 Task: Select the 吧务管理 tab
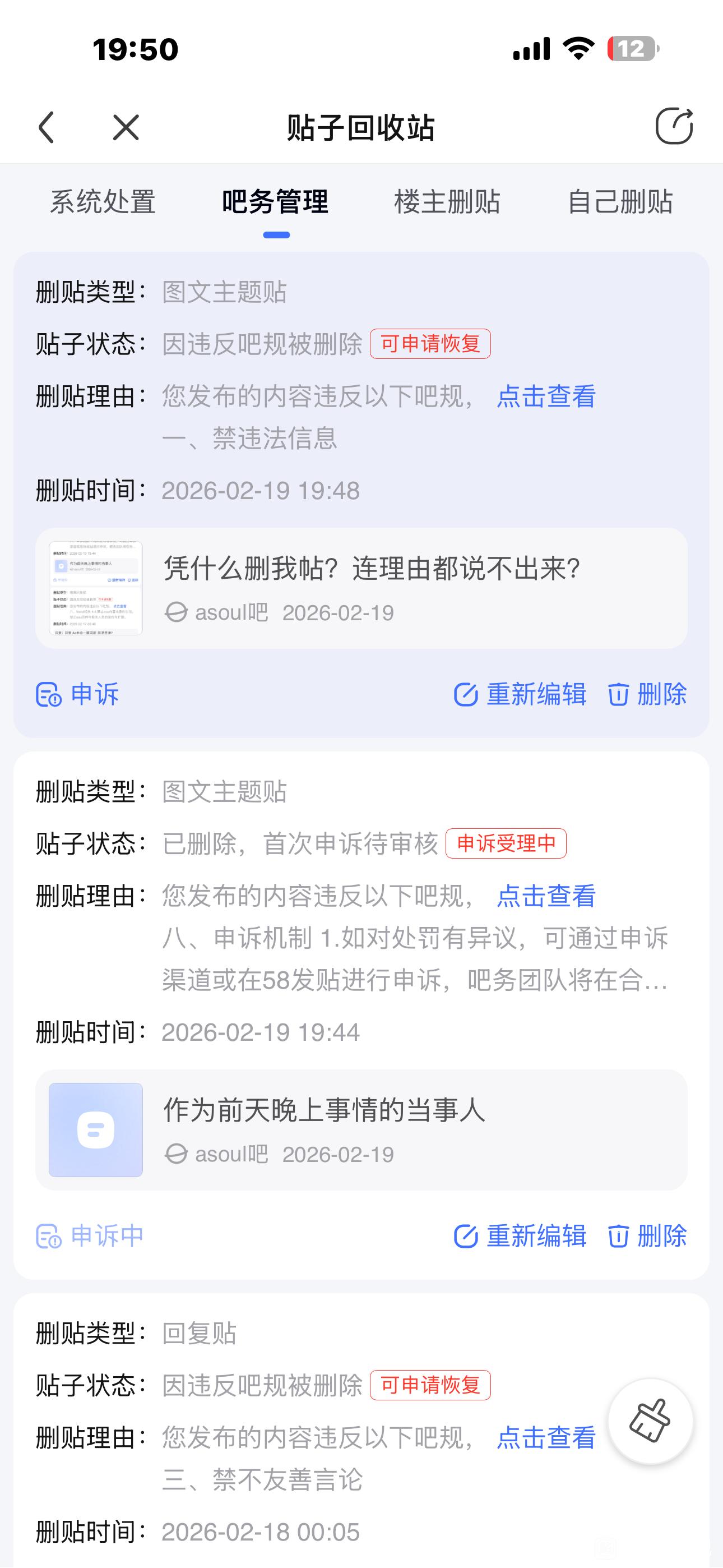[275, 202]
